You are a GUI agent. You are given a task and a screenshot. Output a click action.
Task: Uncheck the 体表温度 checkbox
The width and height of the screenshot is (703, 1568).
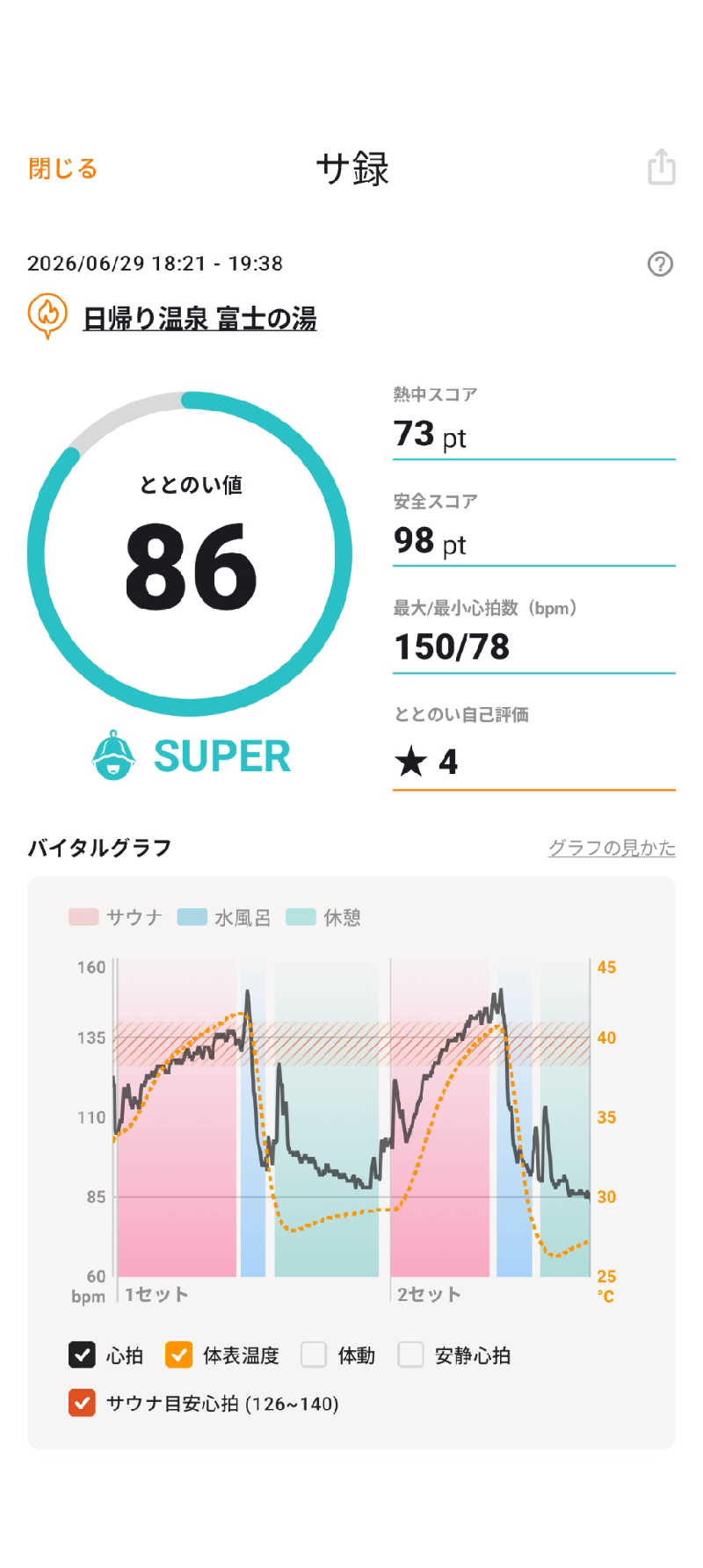point(178,1355)
